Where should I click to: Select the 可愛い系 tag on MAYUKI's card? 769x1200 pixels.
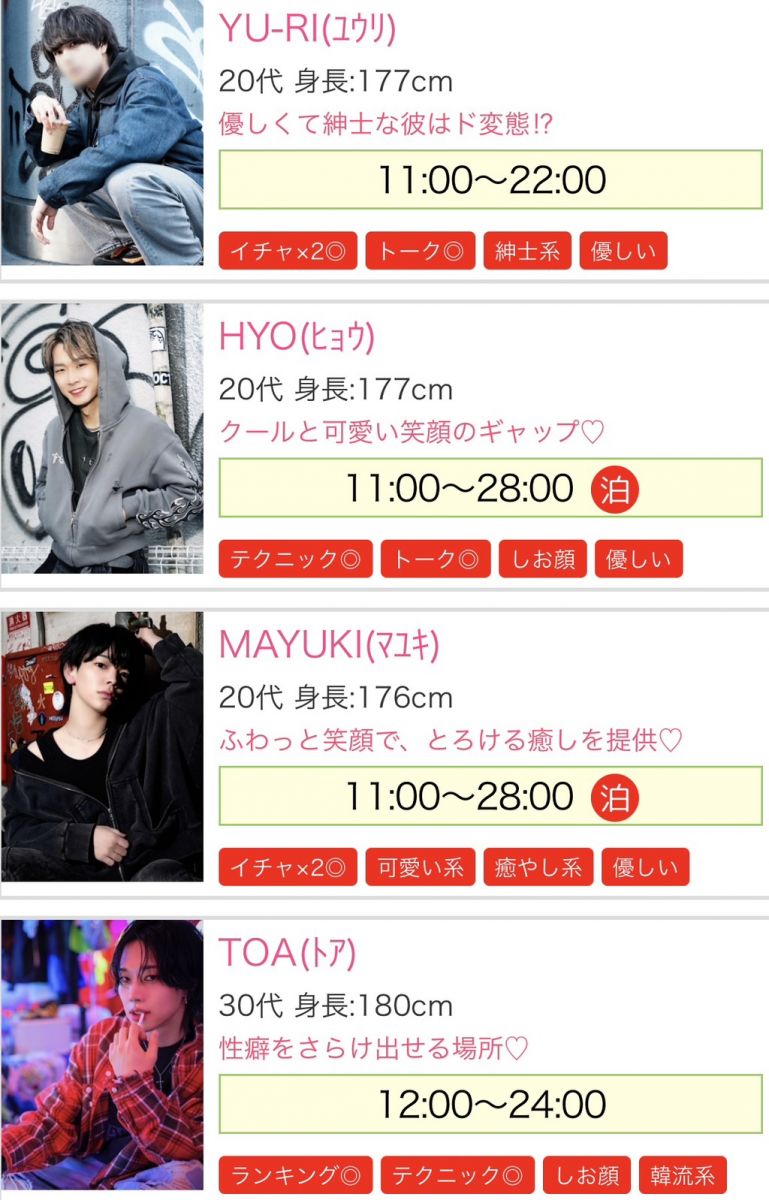[x=420, y=867]
